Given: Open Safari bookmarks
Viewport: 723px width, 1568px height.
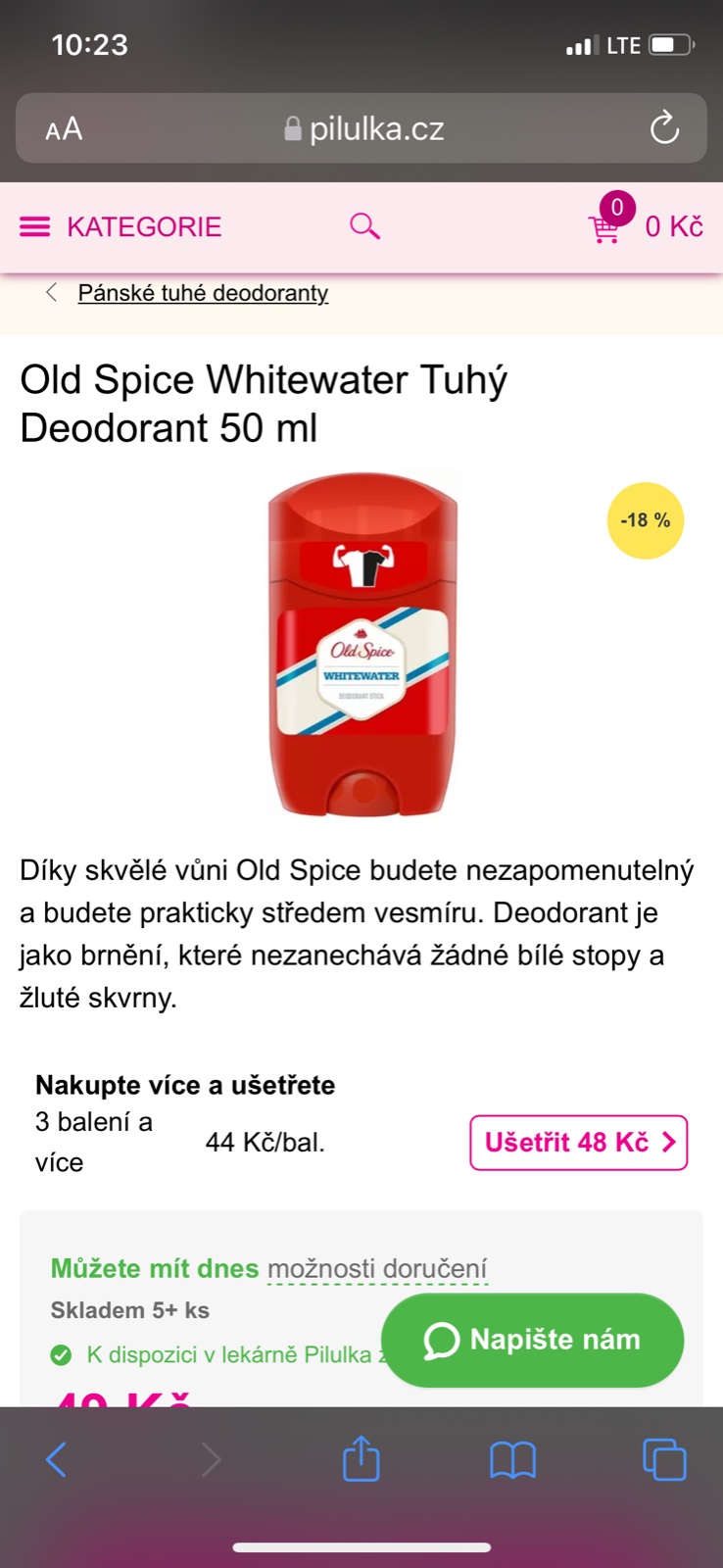Looking at the screenshot, I should (x=512, y=1459).
